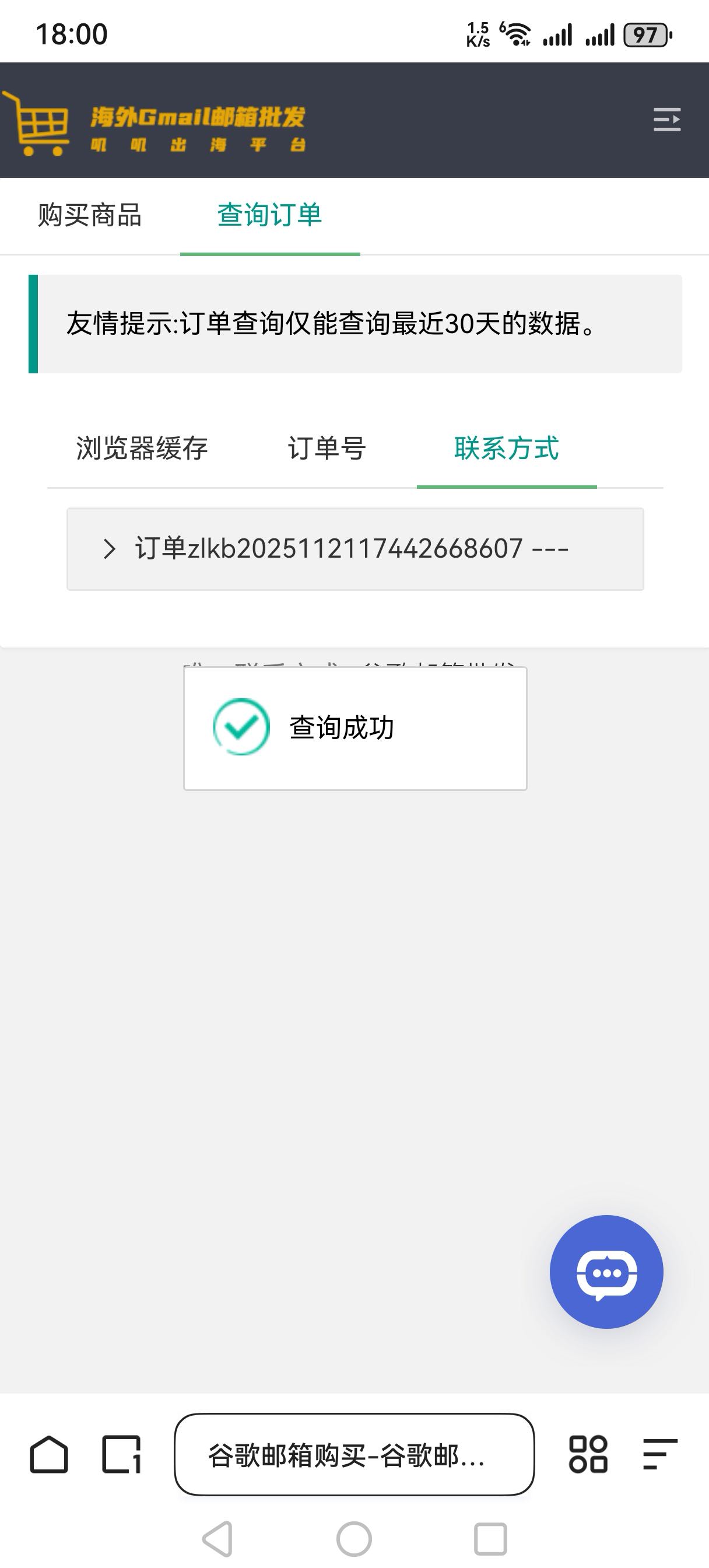
Task: Expand order zlkb2025112117442668607 details
Action: pyautogui.click(x=353, y=547)
